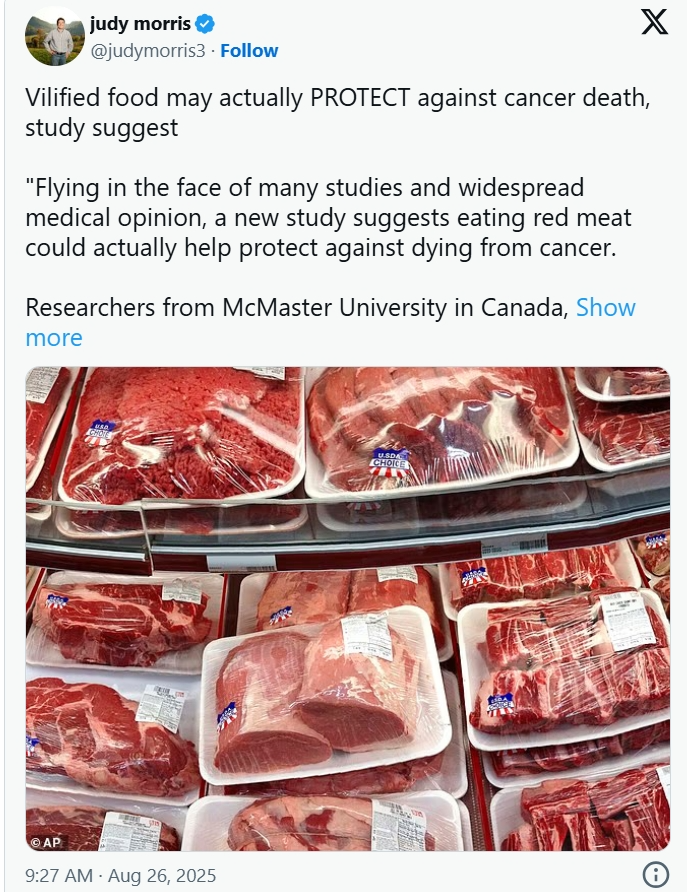Follow @judymorris3

tap(249, 50)
